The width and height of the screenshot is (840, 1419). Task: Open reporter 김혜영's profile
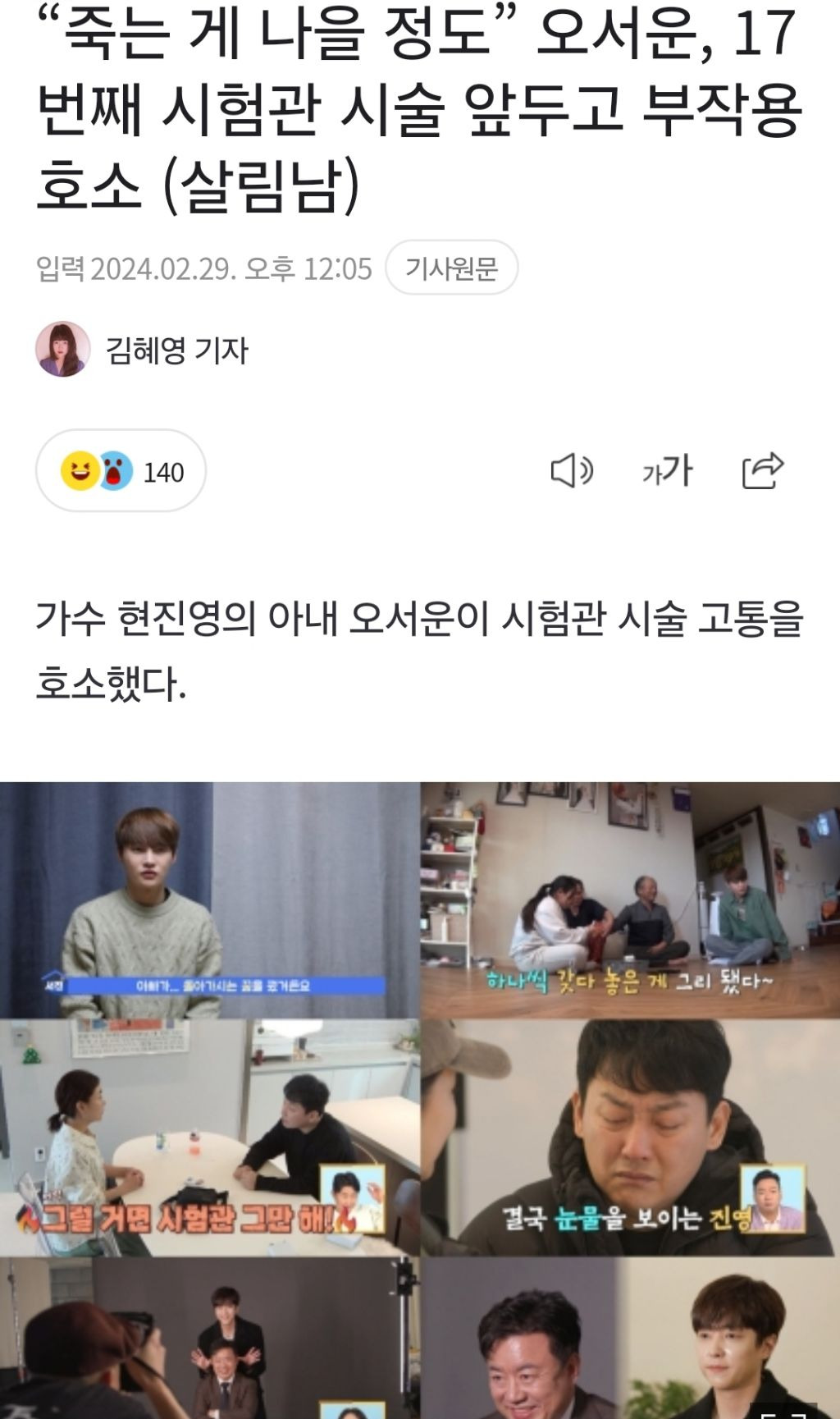coord(142,350)
